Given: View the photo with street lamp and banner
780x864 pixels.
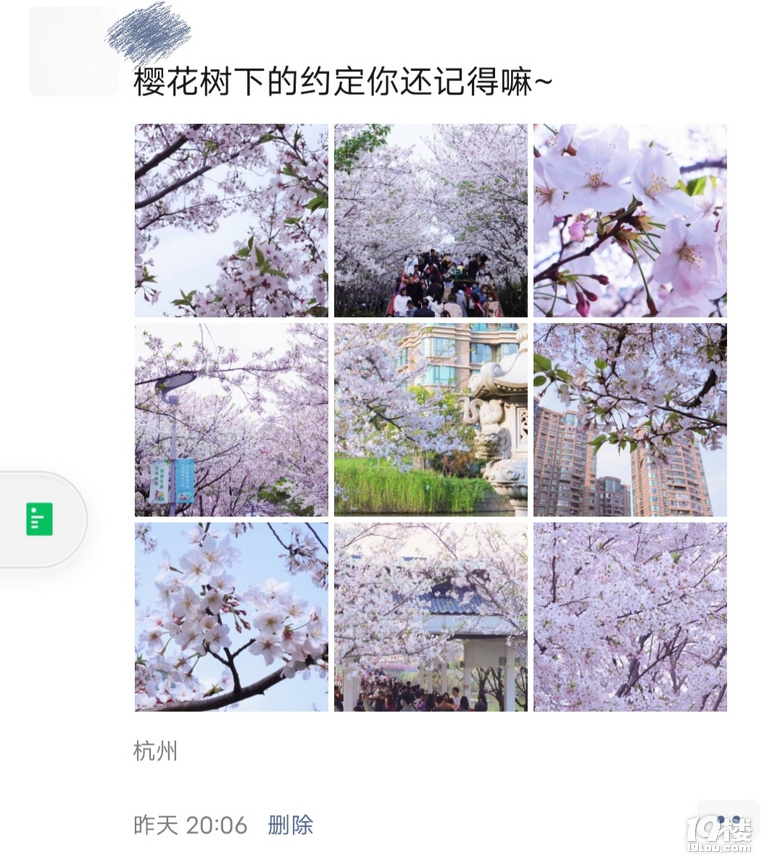Looking at the screenshot, I should 231,419.
